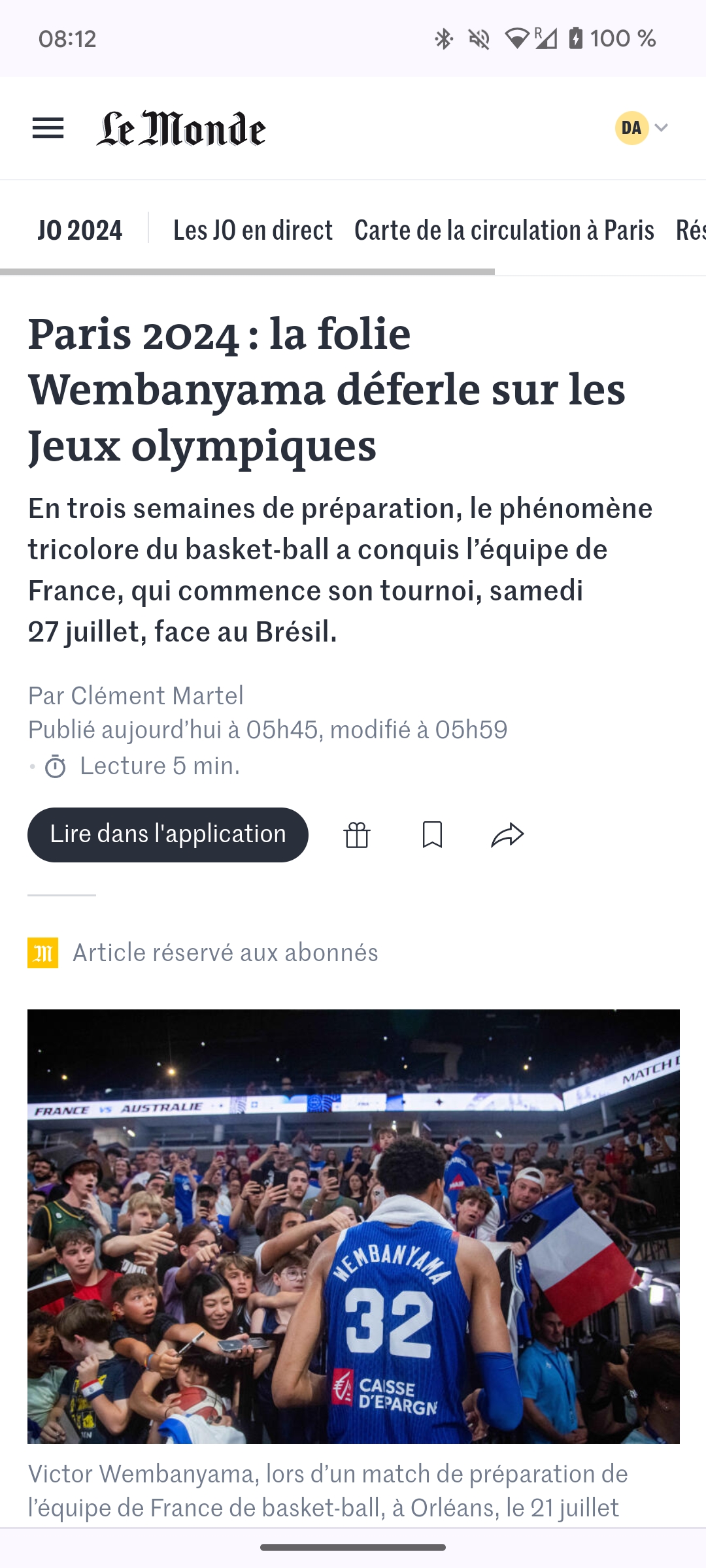Share the article via arrow icon

507,835
